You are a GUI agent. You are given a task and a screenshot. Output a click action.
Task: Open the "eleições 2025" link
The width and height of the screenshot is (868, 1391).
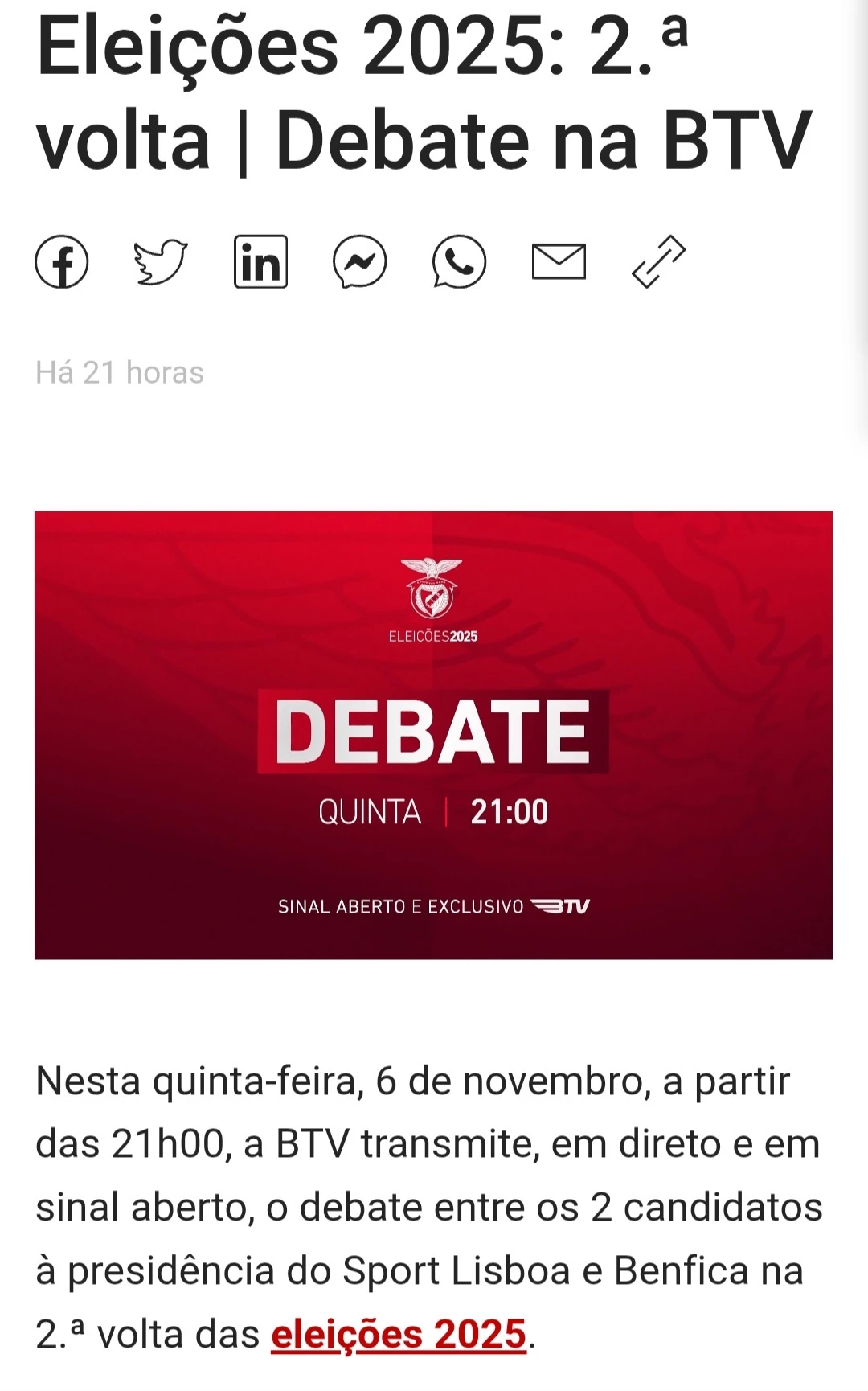[x=399, y=1336]
